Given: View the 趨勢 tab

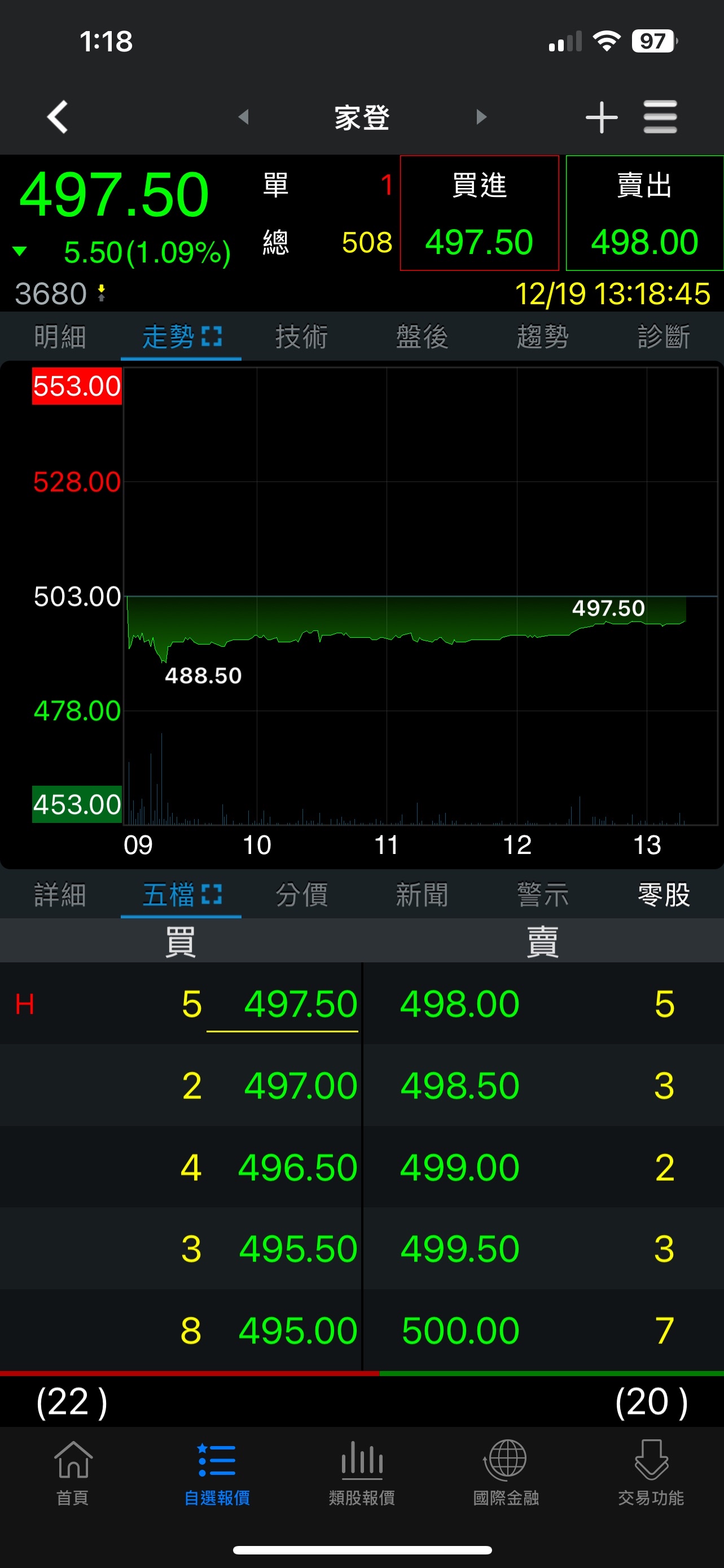Looking at the screenshot, I should 542,336.
